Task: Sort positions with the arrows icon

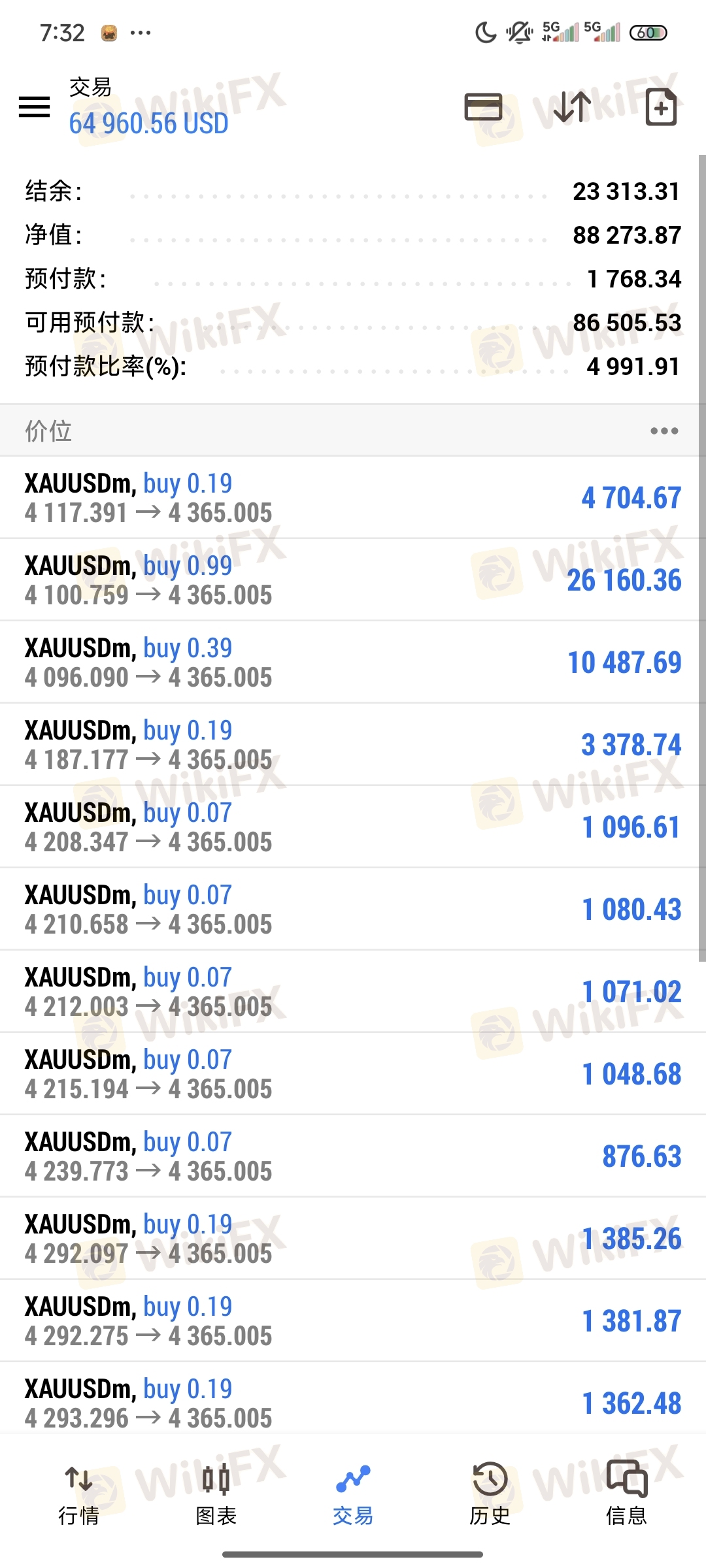Action: coord(572,107)
